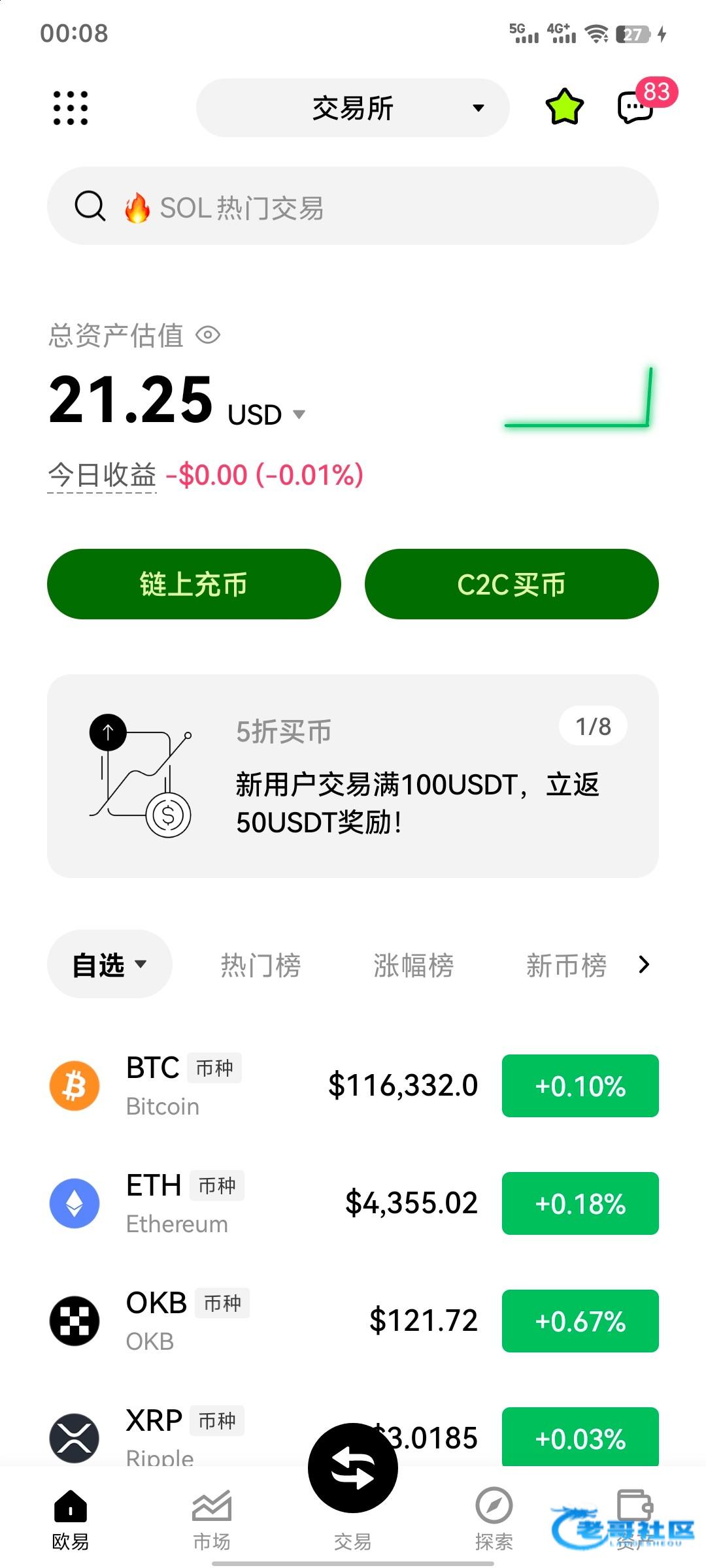The width and height of the screenshot is (706, 1568).
Task: Switch to the 新币榜 tab
Action: [566, 965]
